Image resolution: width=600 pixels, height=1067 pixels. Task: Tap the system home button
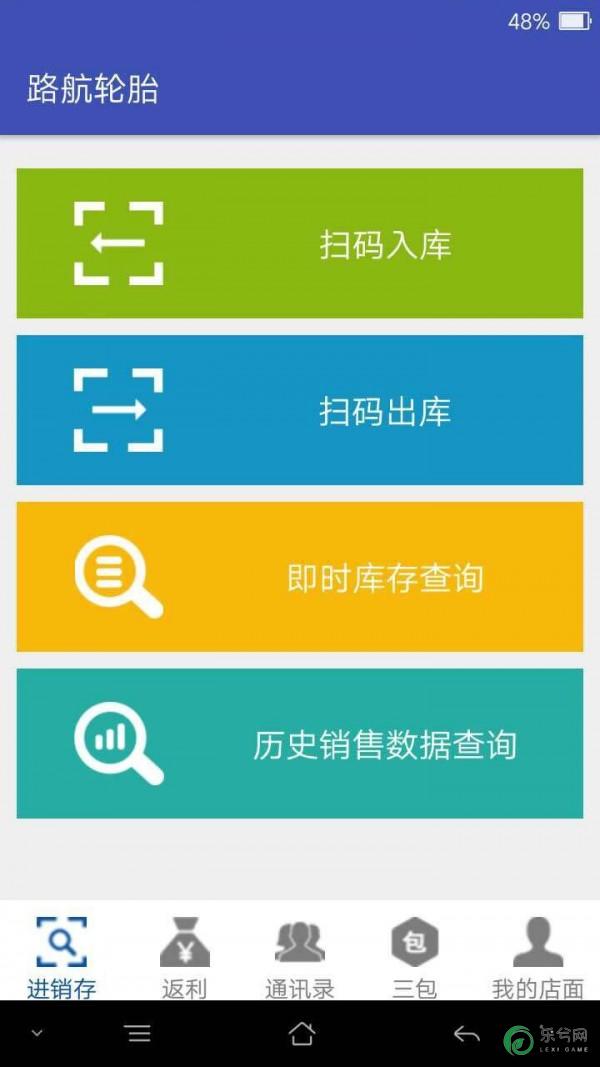tap(301, 1034)
